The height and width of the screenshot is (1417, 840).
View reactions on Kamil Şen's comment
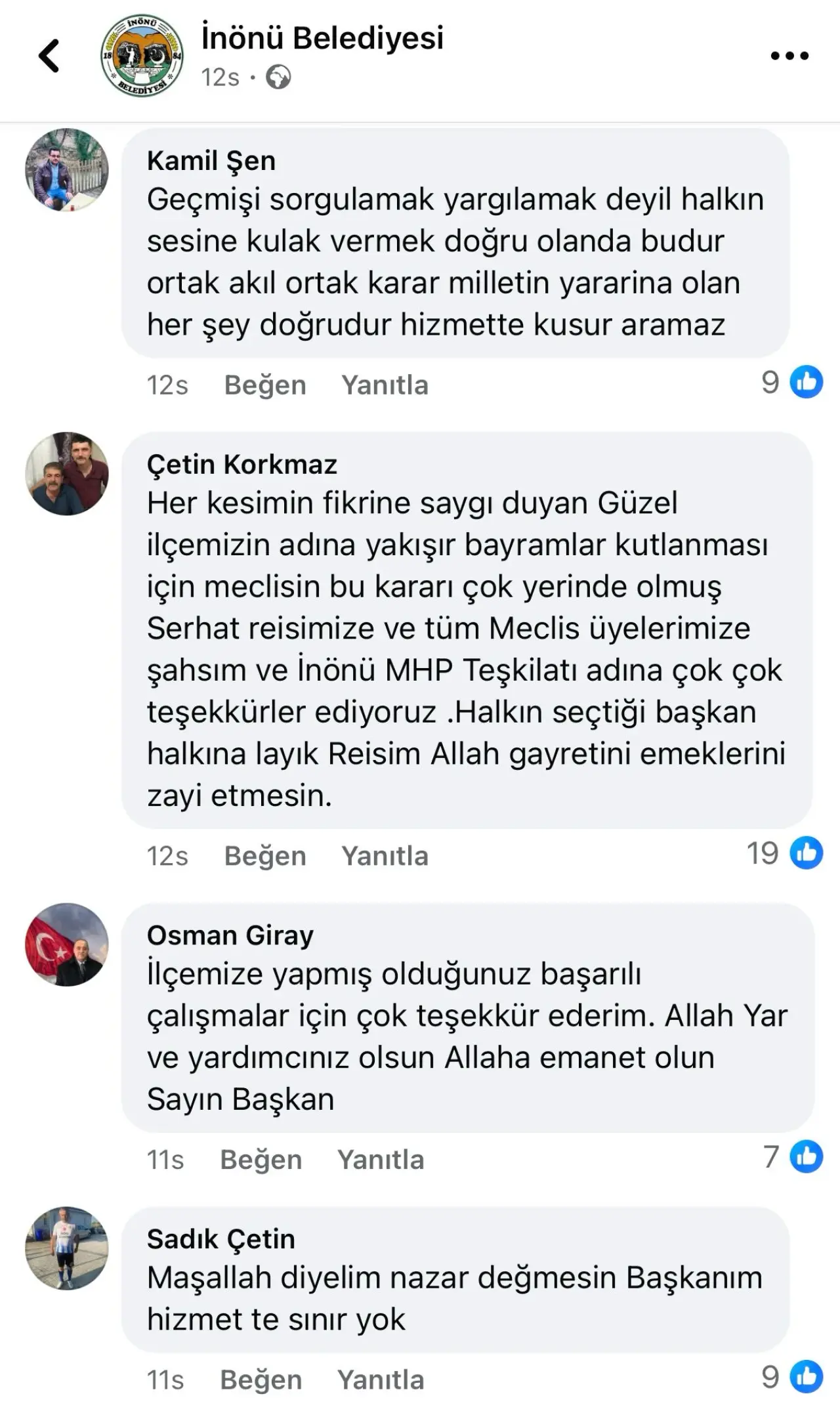(x=793, y=382)
